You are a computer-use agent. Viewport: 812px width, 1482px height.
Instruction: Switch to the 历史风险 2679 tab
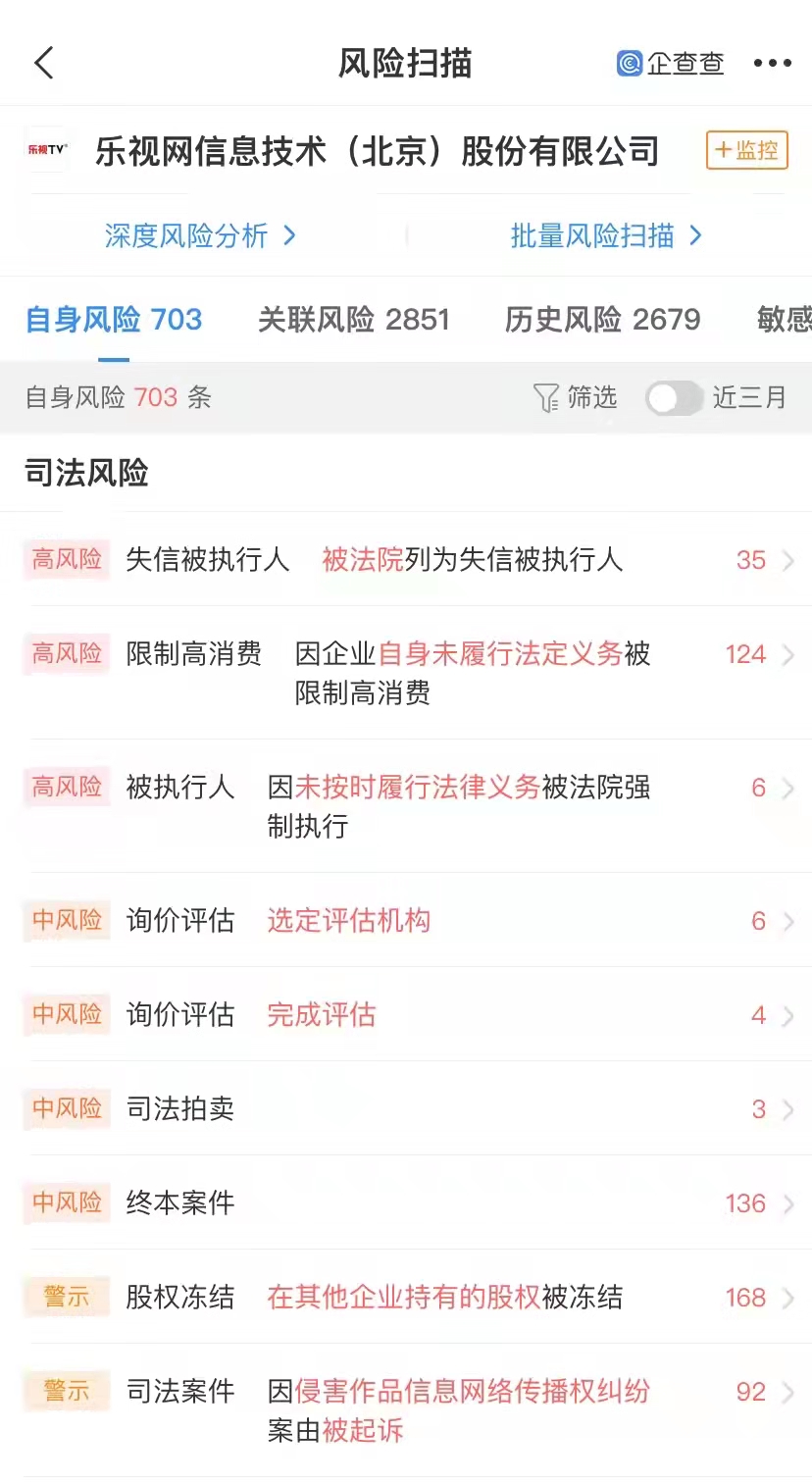603,320
